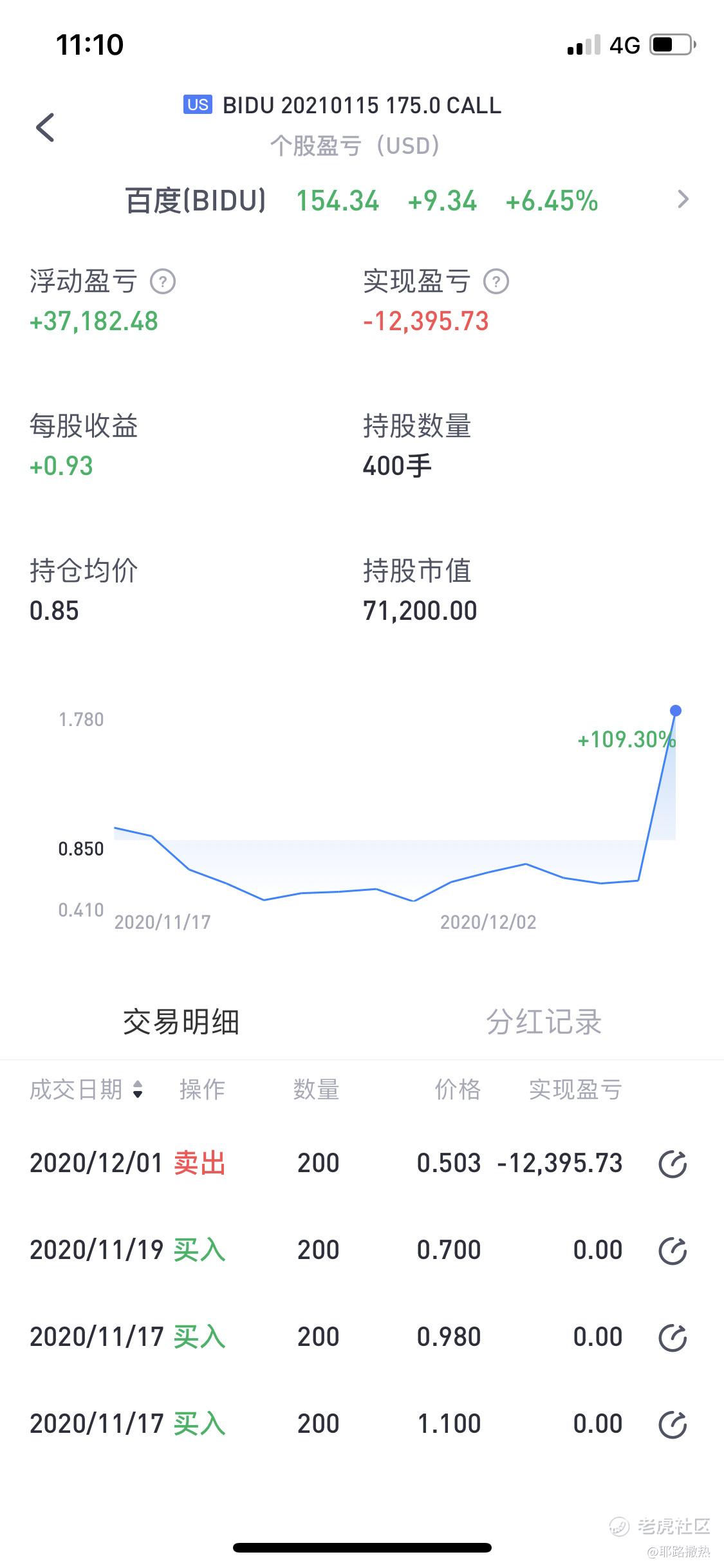Screen dimensions: 724x1568
Task: Open the 百度(BIDU) stock quote row
Action: pyautogui.click(x=362, y=201)
